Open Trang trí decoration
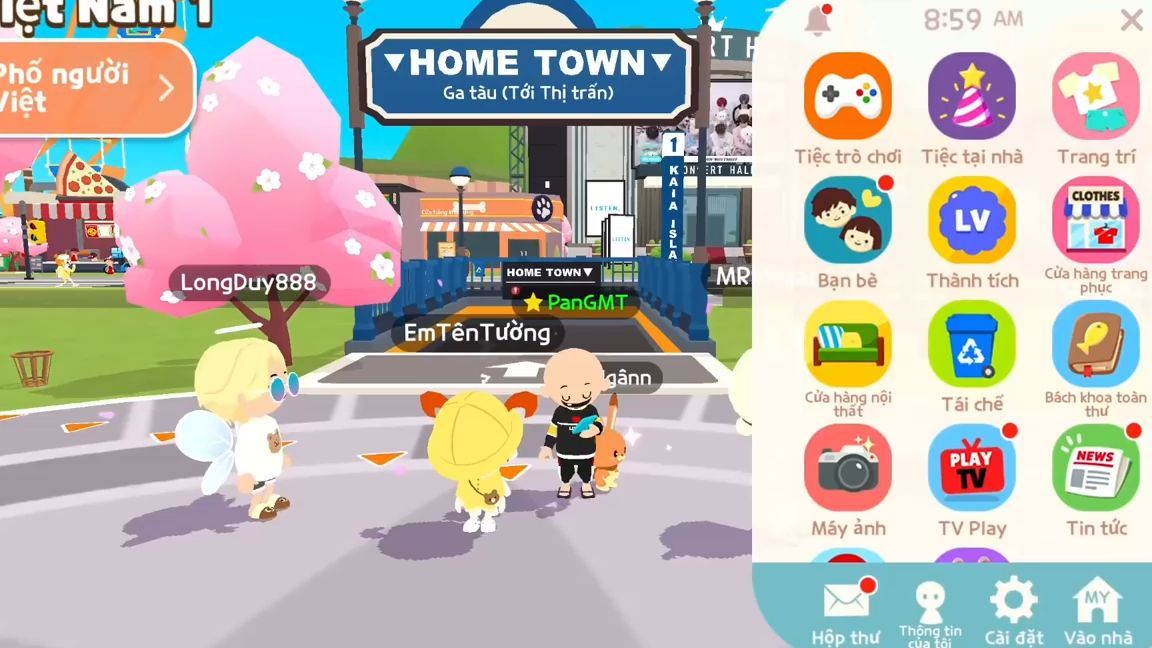 pyautogui.click(x=1095, y=96)
